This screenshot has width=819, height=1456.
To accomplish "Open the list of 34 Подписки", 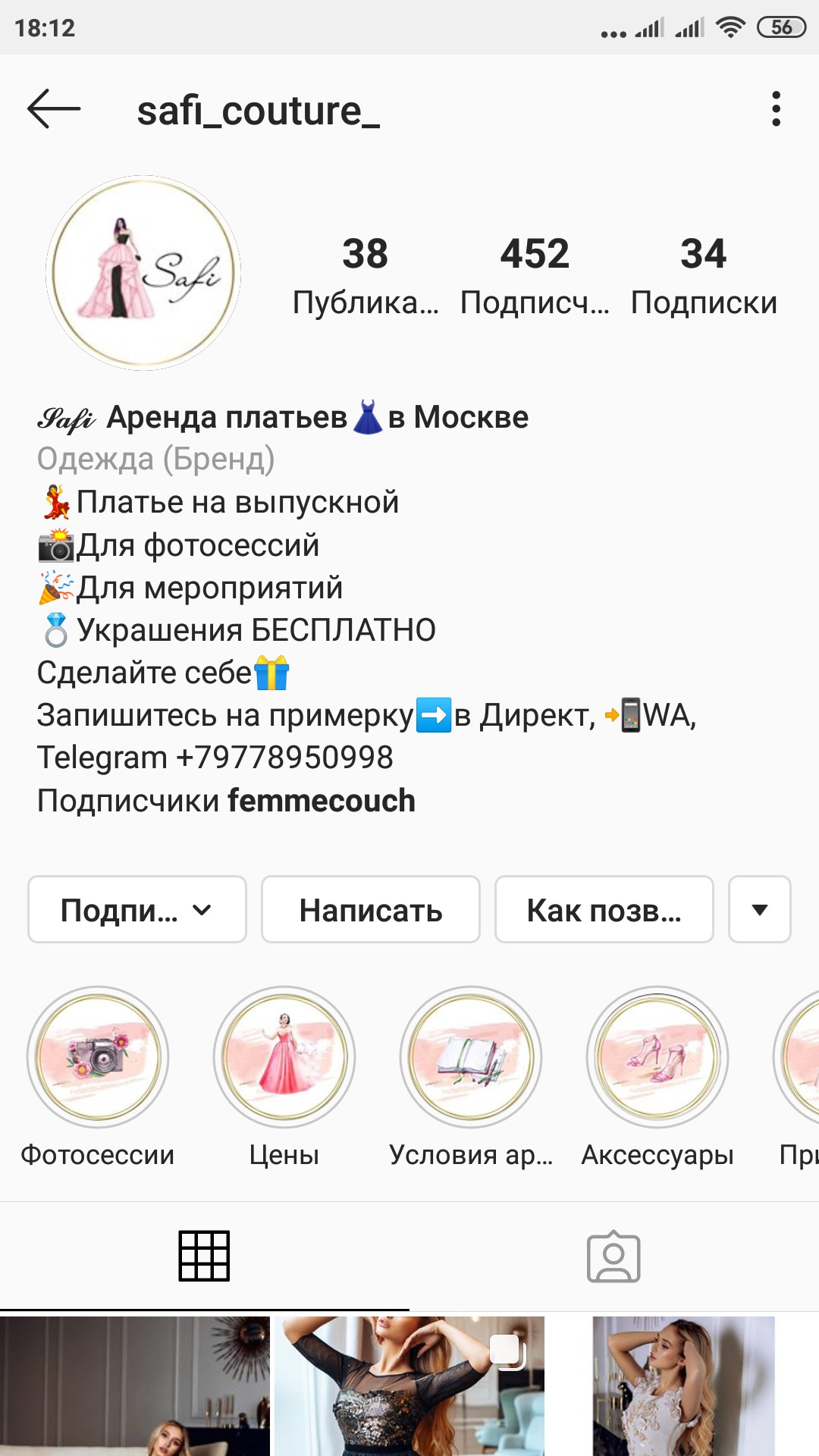I will point(704,275).
